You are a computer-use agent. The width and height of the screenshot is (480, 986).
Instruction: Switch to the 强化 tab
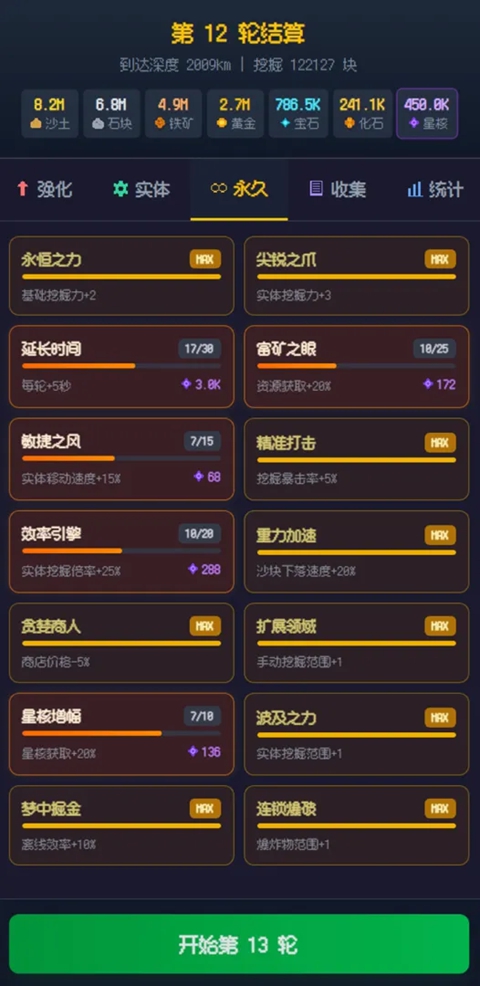point(45,189)
